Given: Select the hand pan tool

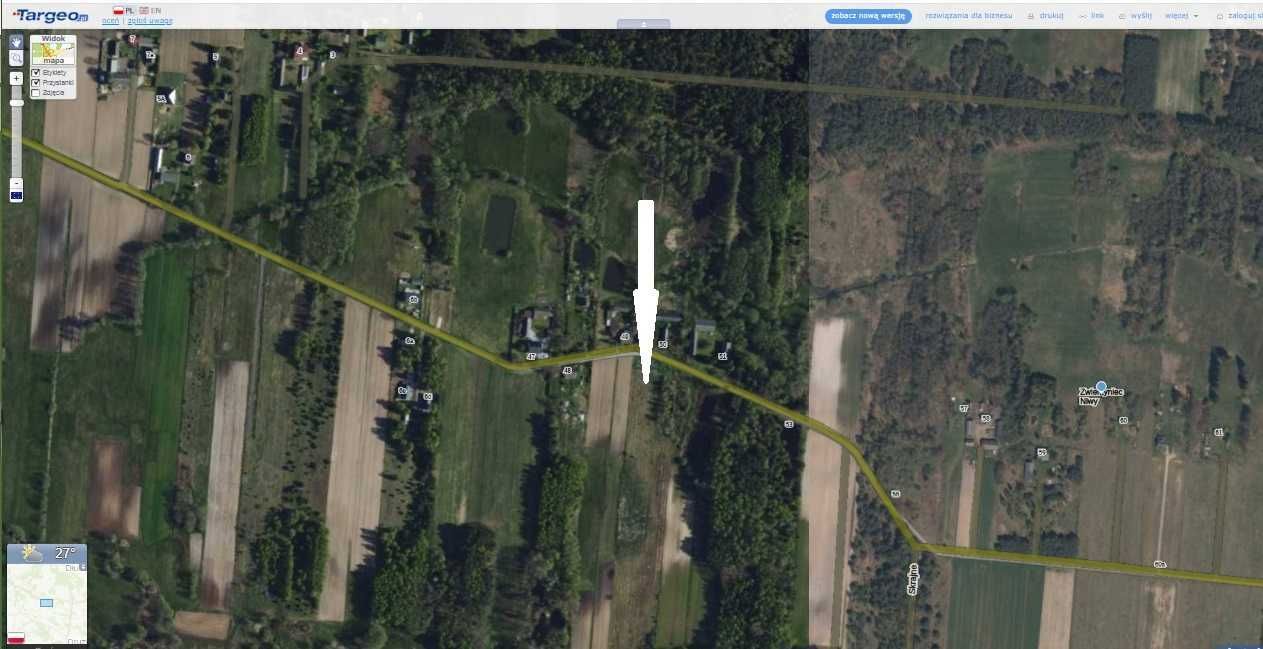Looking at the screenshot, I should (x=16, y=42).
